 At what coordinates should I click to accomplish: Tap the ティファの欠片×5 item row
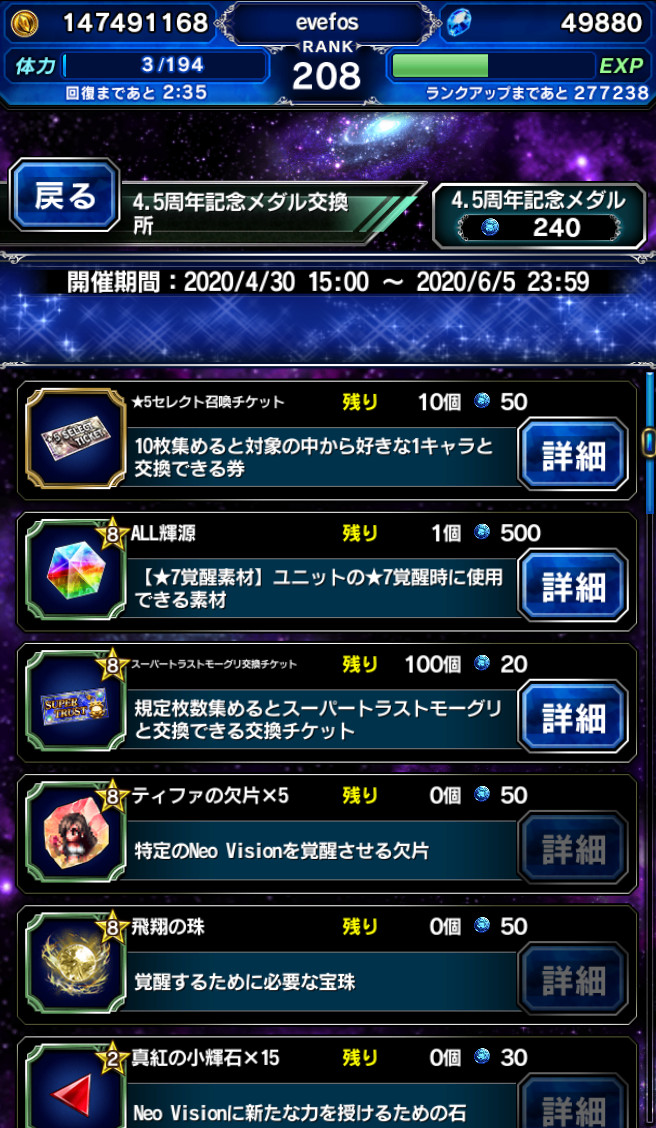pos(320,835)
